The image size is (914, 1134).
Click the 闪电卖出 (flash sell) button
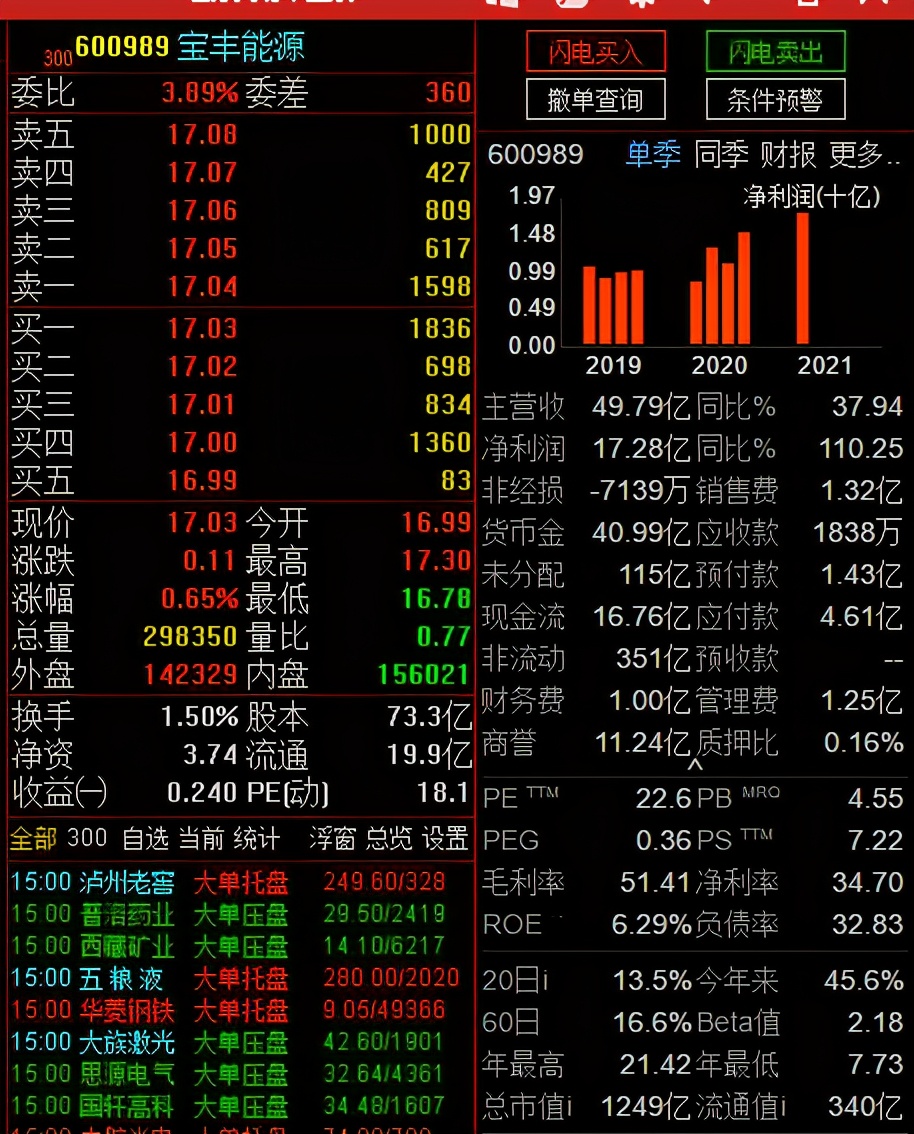click(775, 51)
